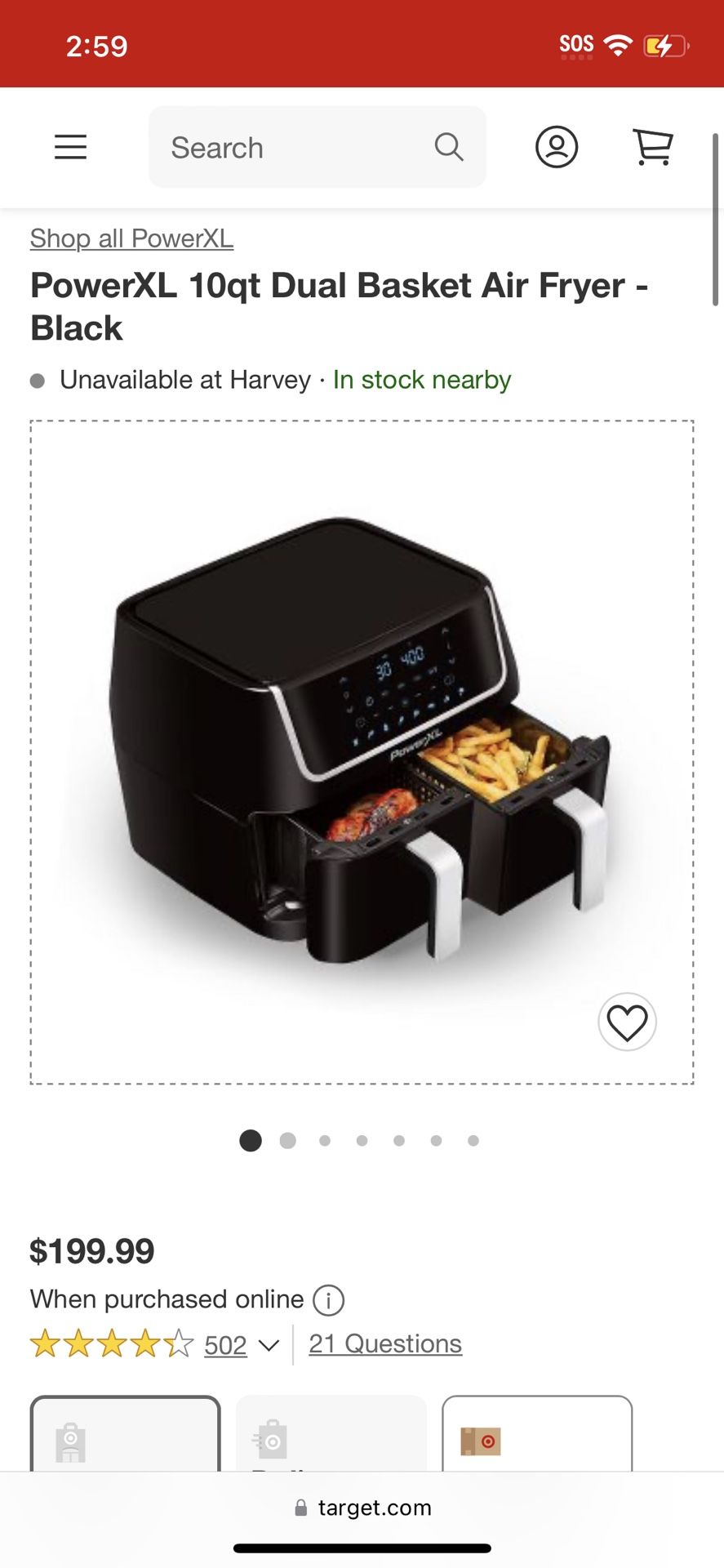
Task: Check In stock nearby stores
Action: (x=422, y=380)
